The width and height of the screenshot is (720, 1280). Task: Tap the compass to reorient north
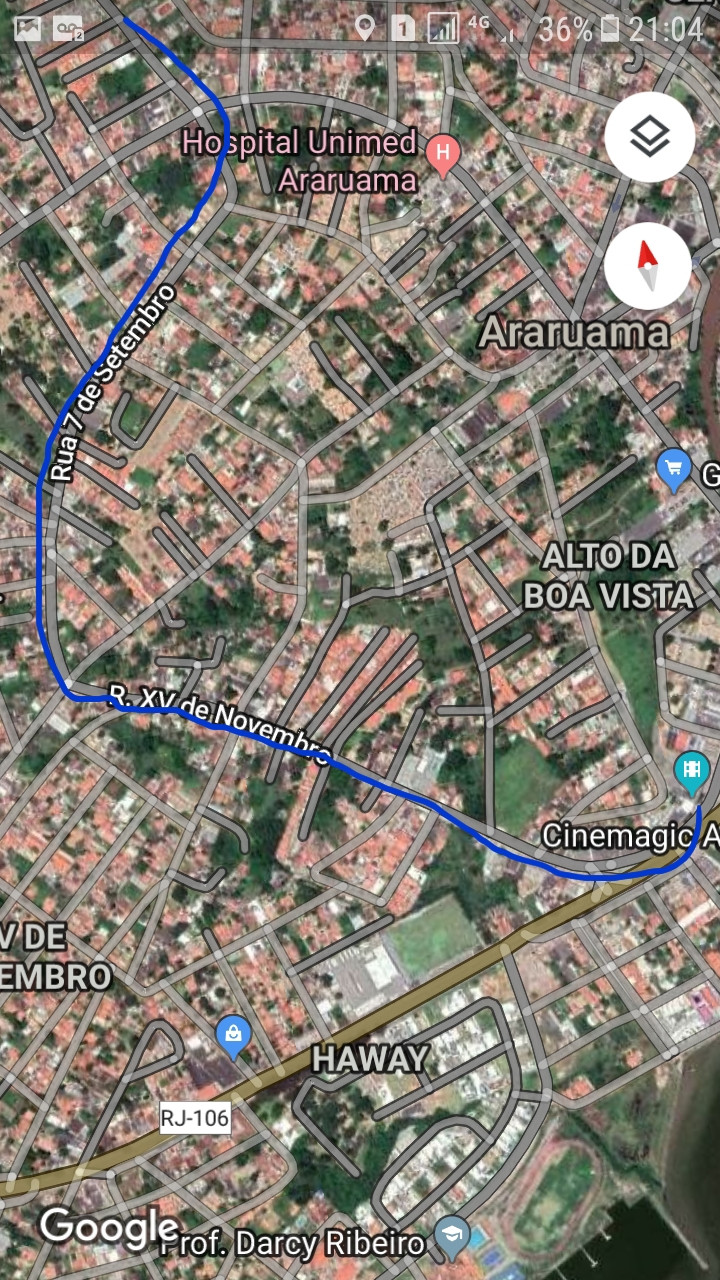(648, 265)
